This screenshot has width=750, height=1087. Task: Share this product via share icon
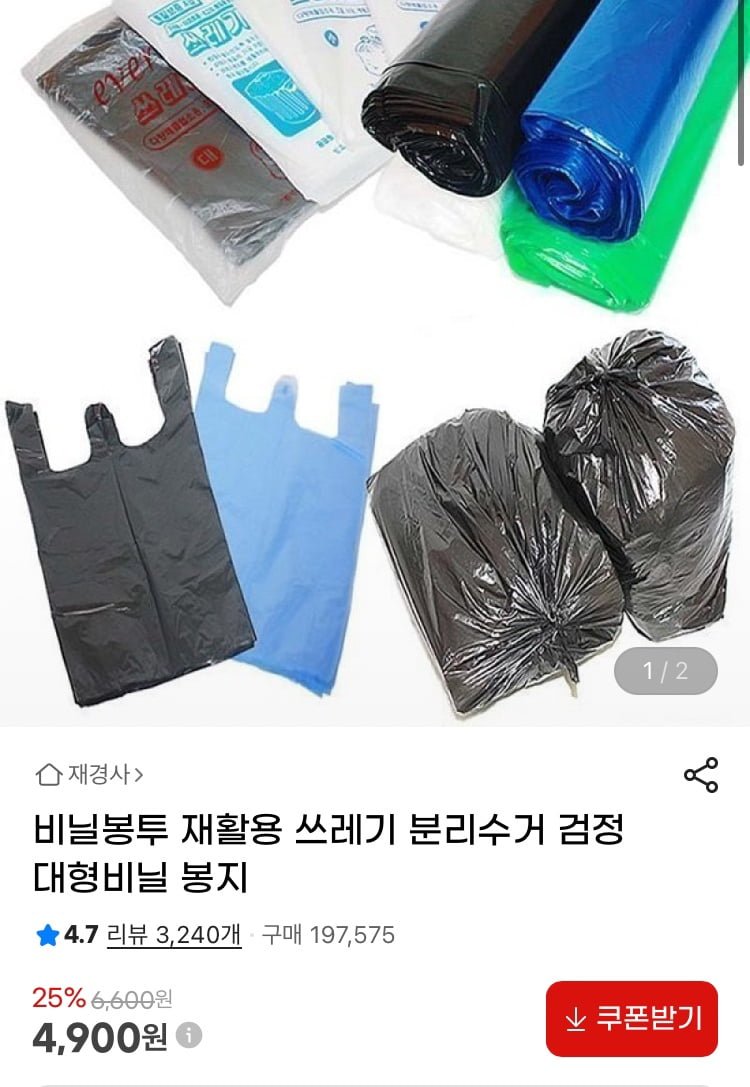click(x=701, y=775)
